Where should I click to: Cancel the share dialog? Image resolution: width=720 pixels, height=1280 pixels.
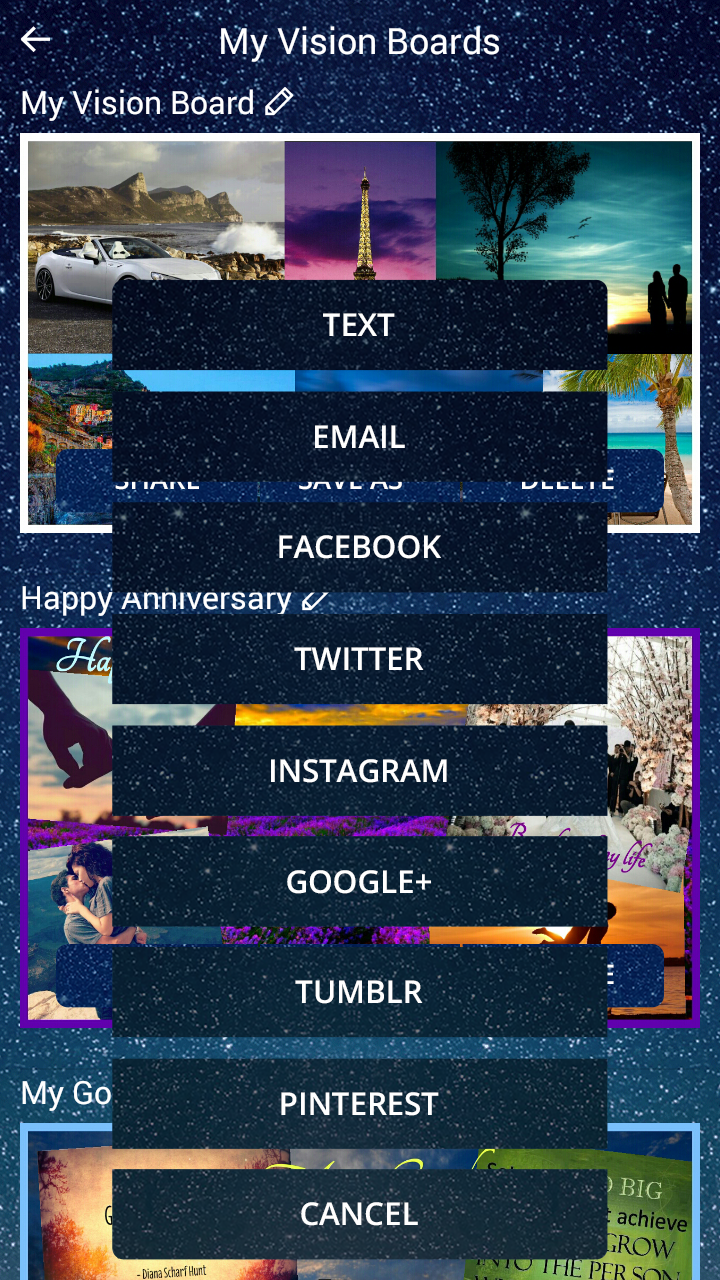click(360, 1214)
